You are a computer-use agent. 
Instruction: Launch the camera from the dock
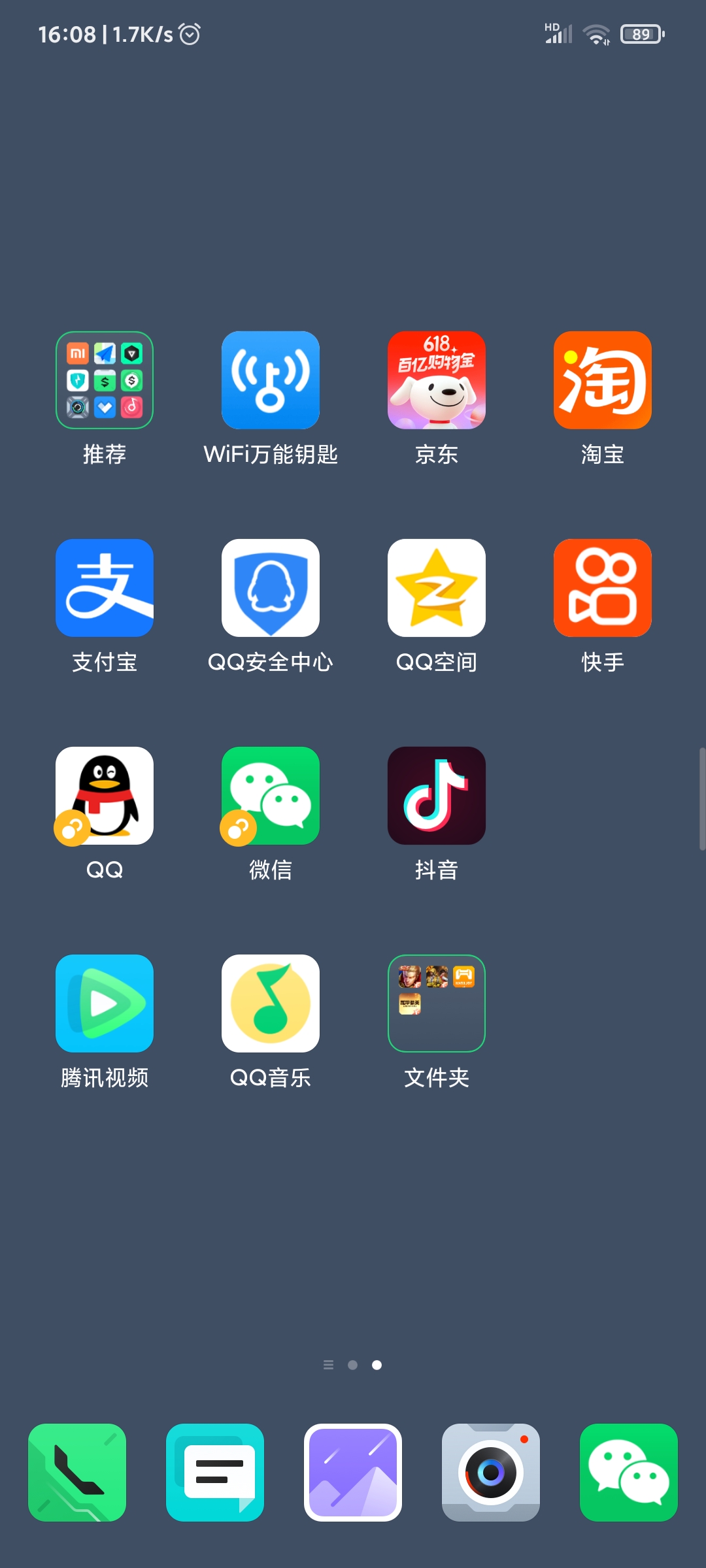coord(491,1473)
